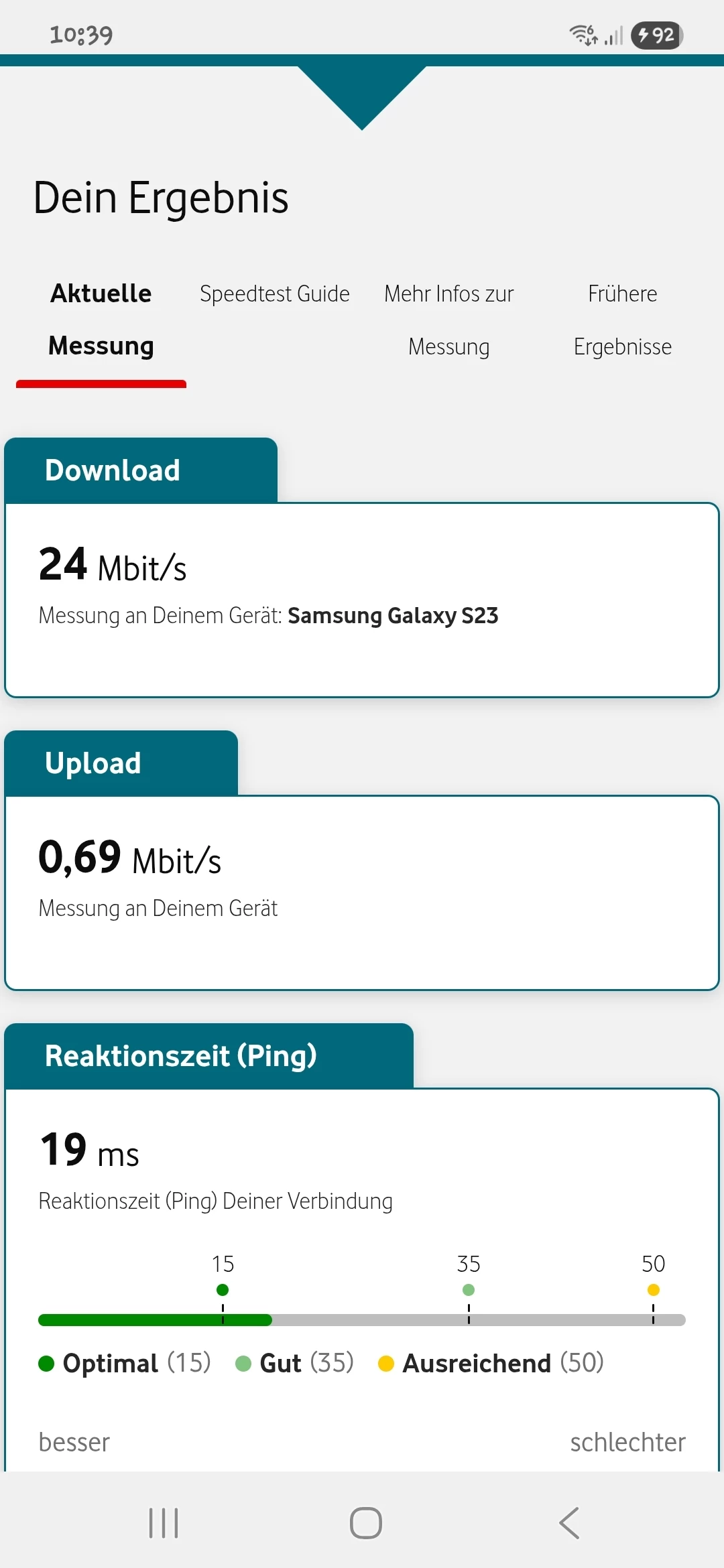Screen dimensions: 724x1568
Task: Go to the home screen
Action: click(365, 1523)
